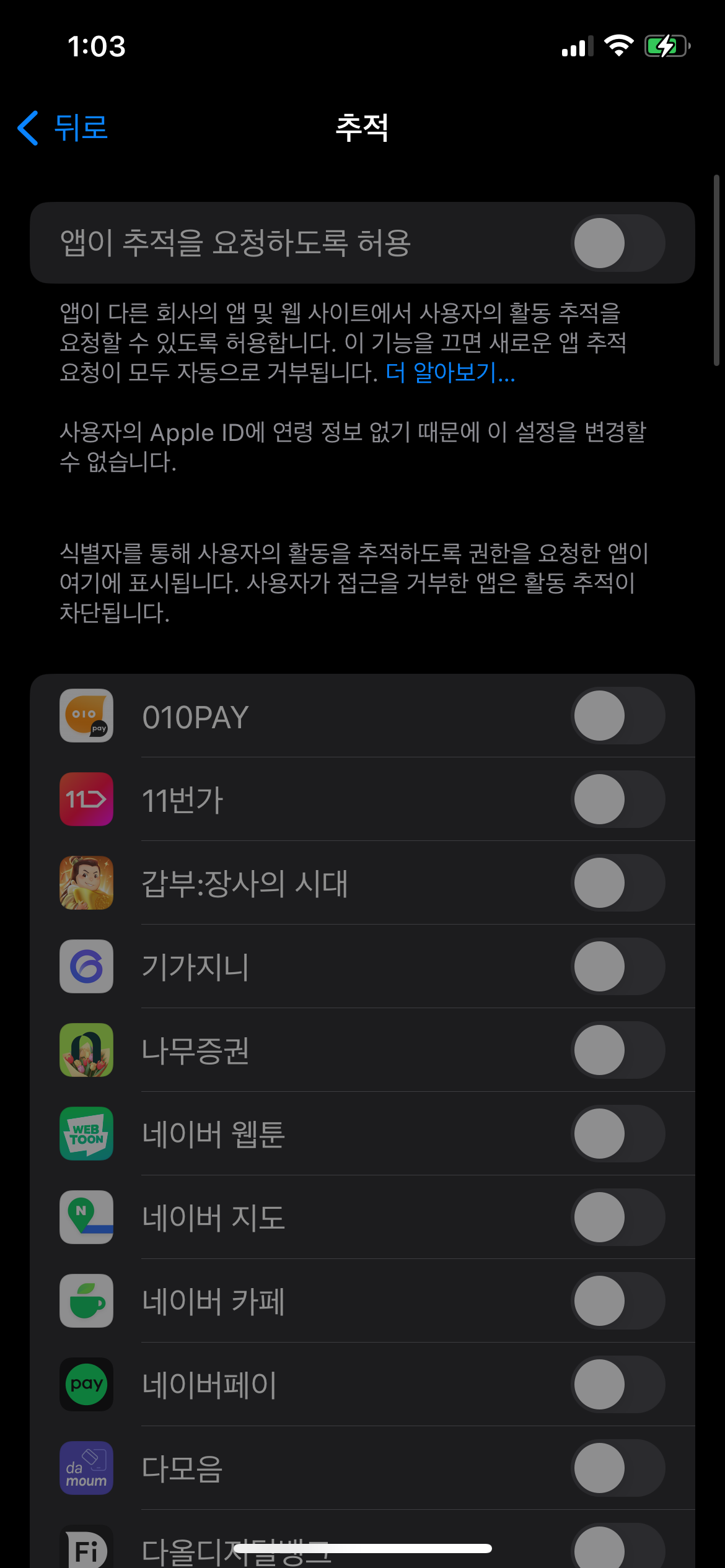The width and height of the screenshot is (725, 1568).
Task: Toggle tracking for 나무증권
Action: click(617, 1050)
